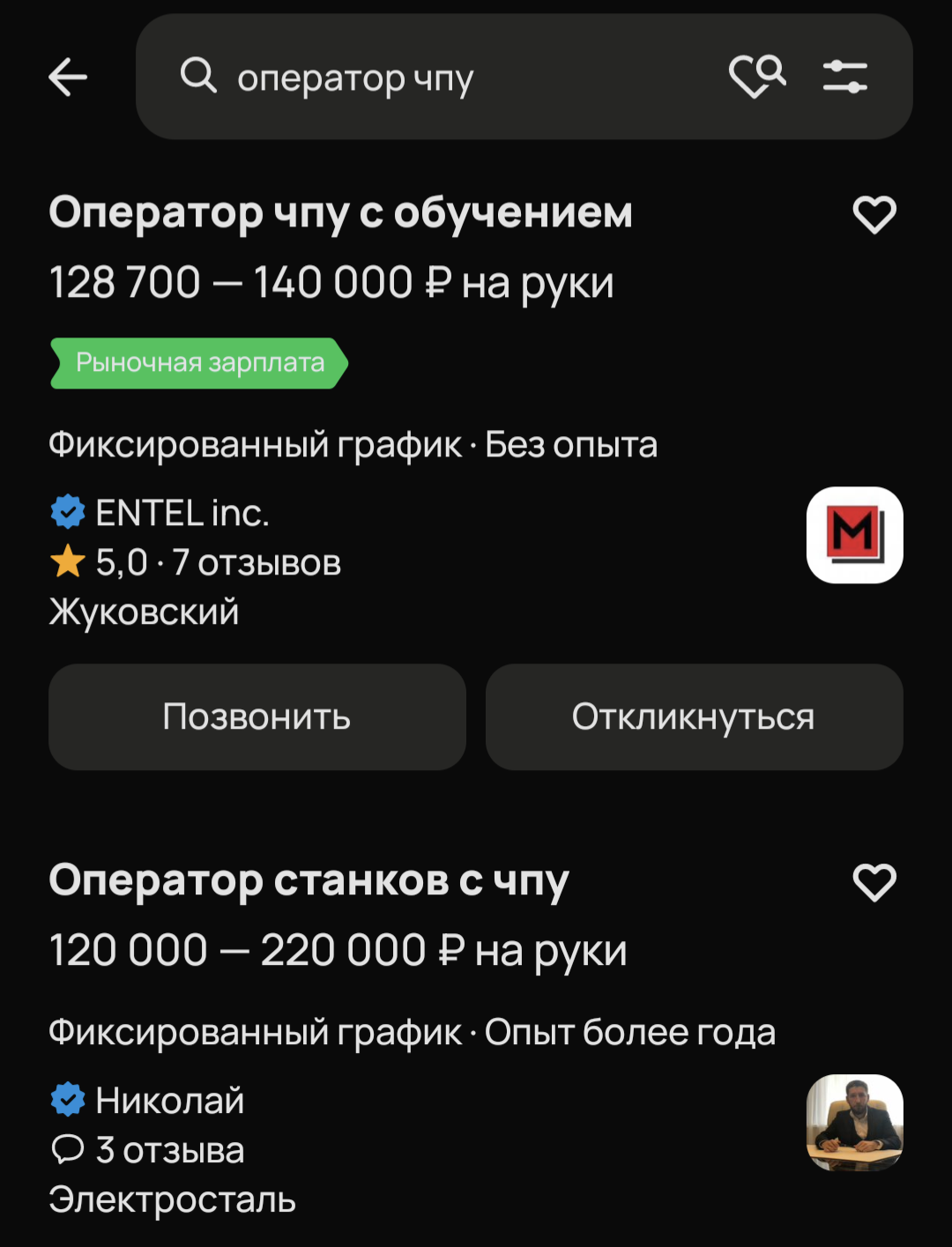Open the search filters
The height and width of the screenshot is (1247, 952).
coord(844,77)
